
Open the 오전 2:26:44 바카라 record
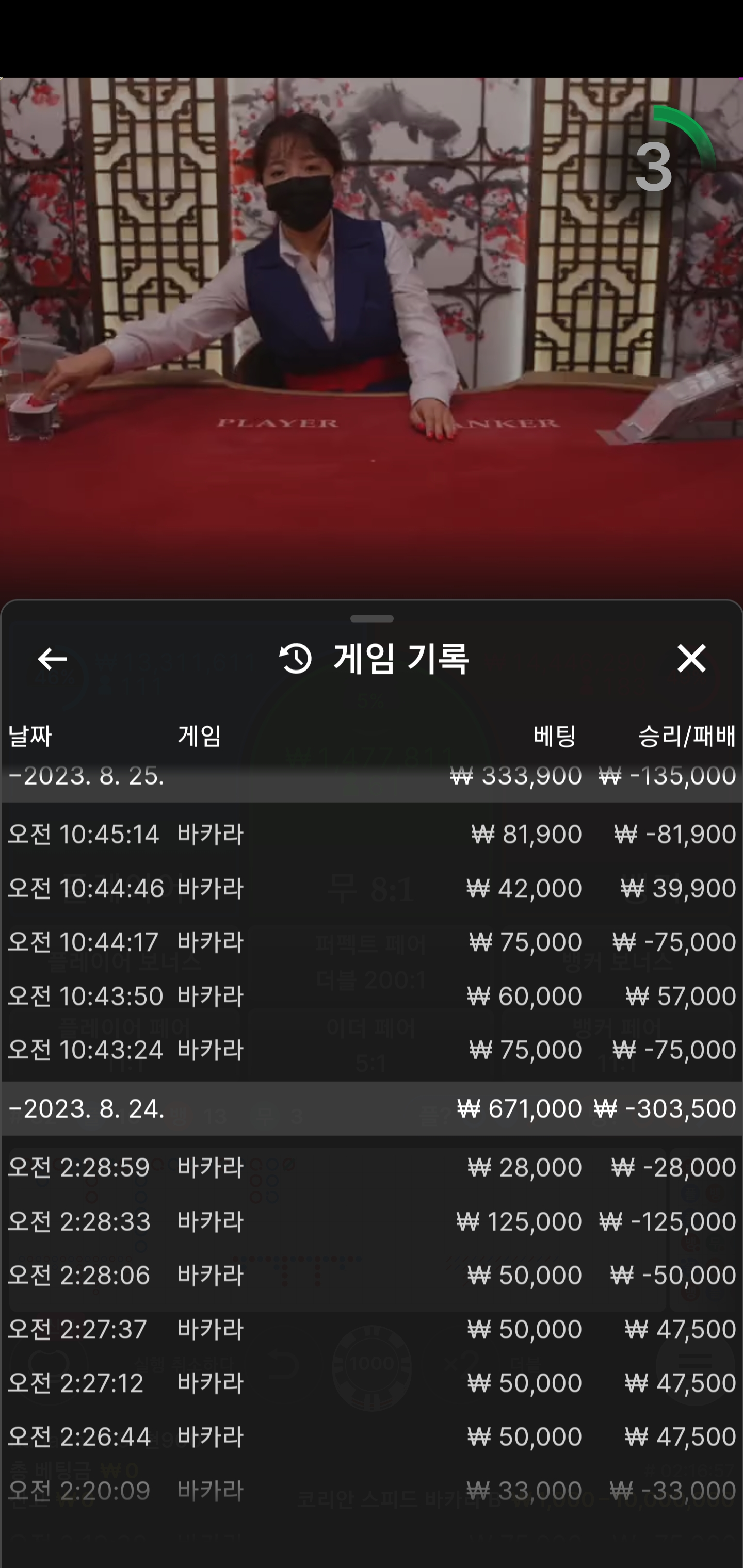[372, 1436]
